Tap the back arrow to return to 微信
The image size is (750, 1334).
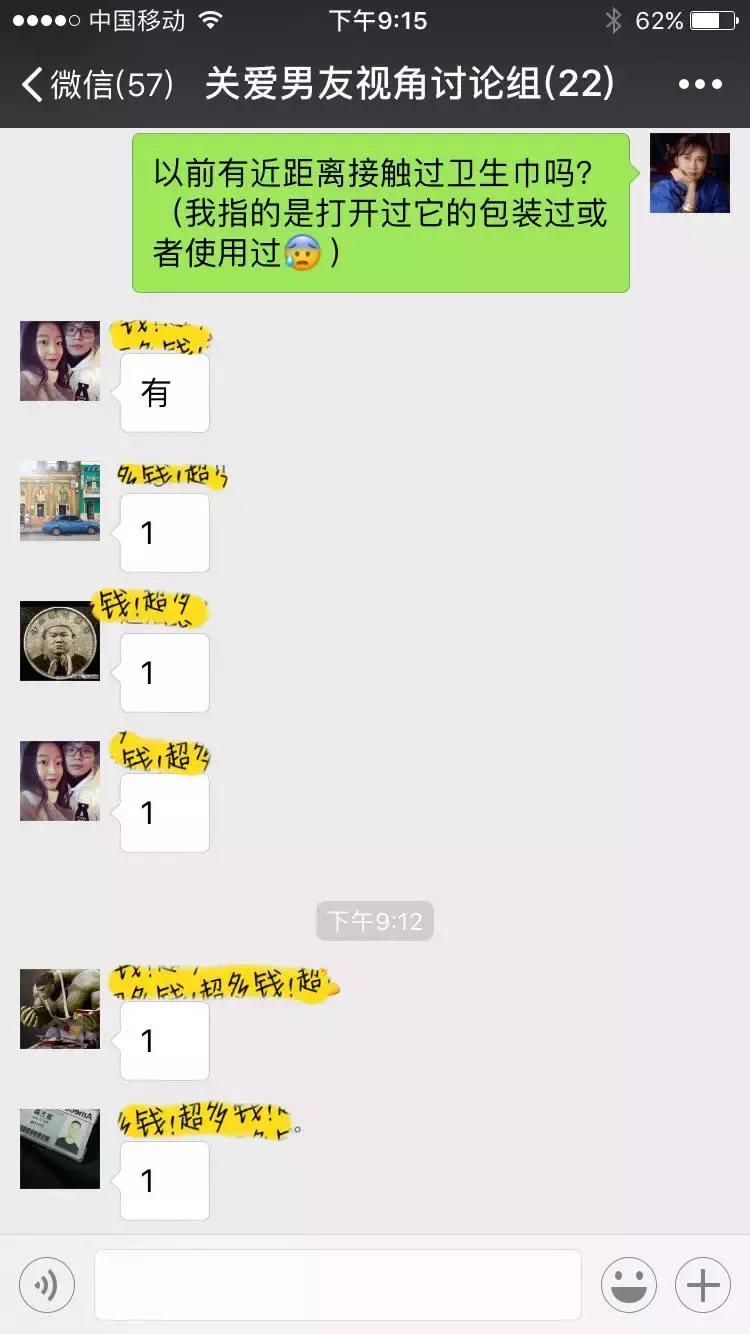32,86
